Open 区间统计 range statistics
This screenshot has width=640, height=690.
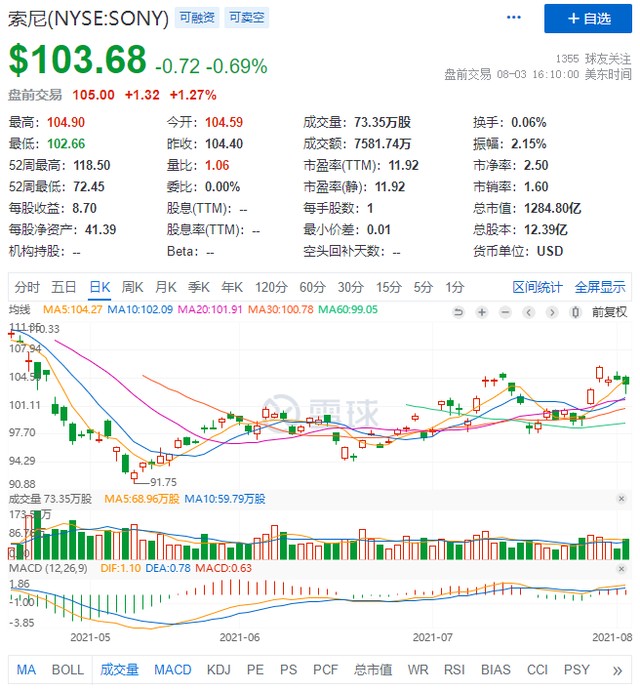[x=538, y=287]
